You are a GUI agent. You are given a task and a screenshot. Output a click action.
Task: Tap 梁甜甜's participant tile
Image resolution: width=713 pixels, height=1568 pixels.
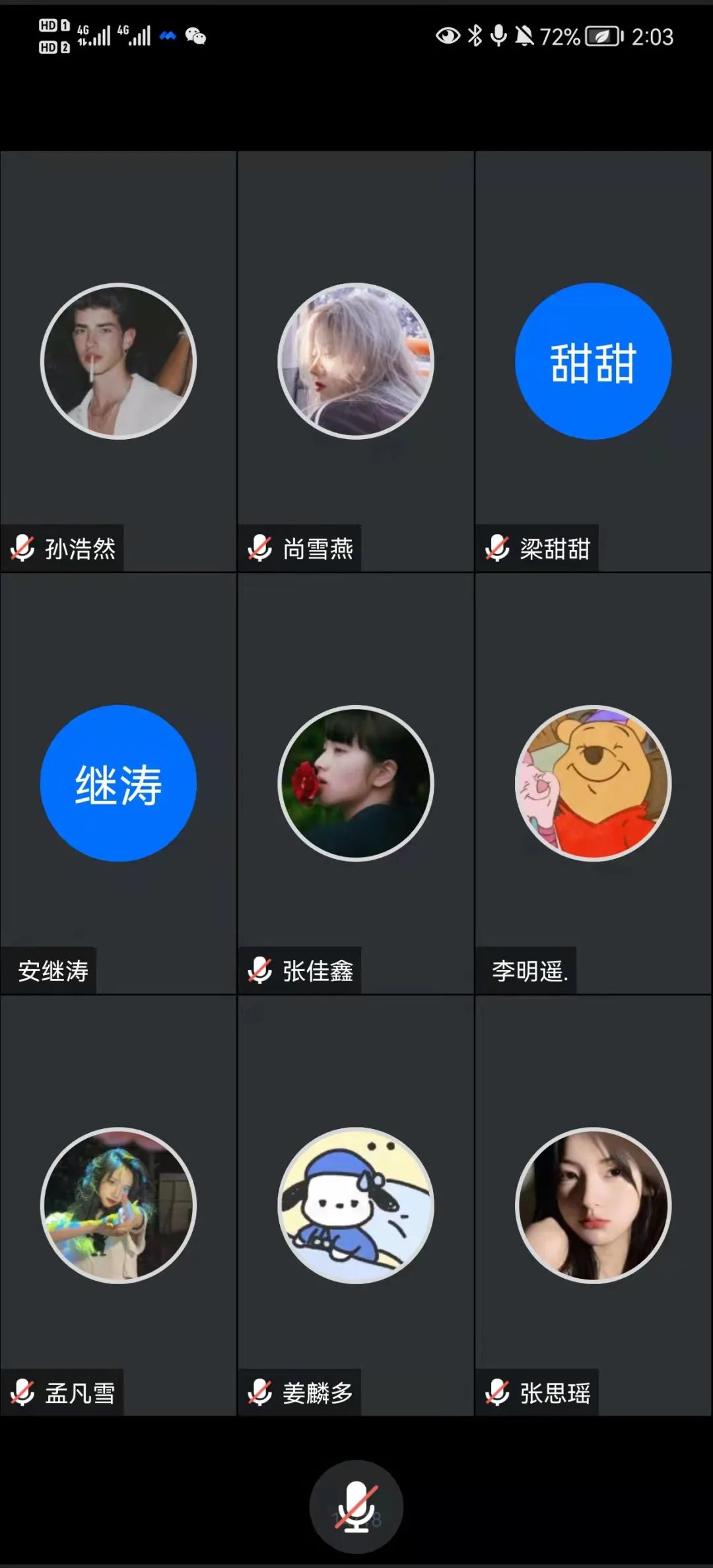[593, 361]
